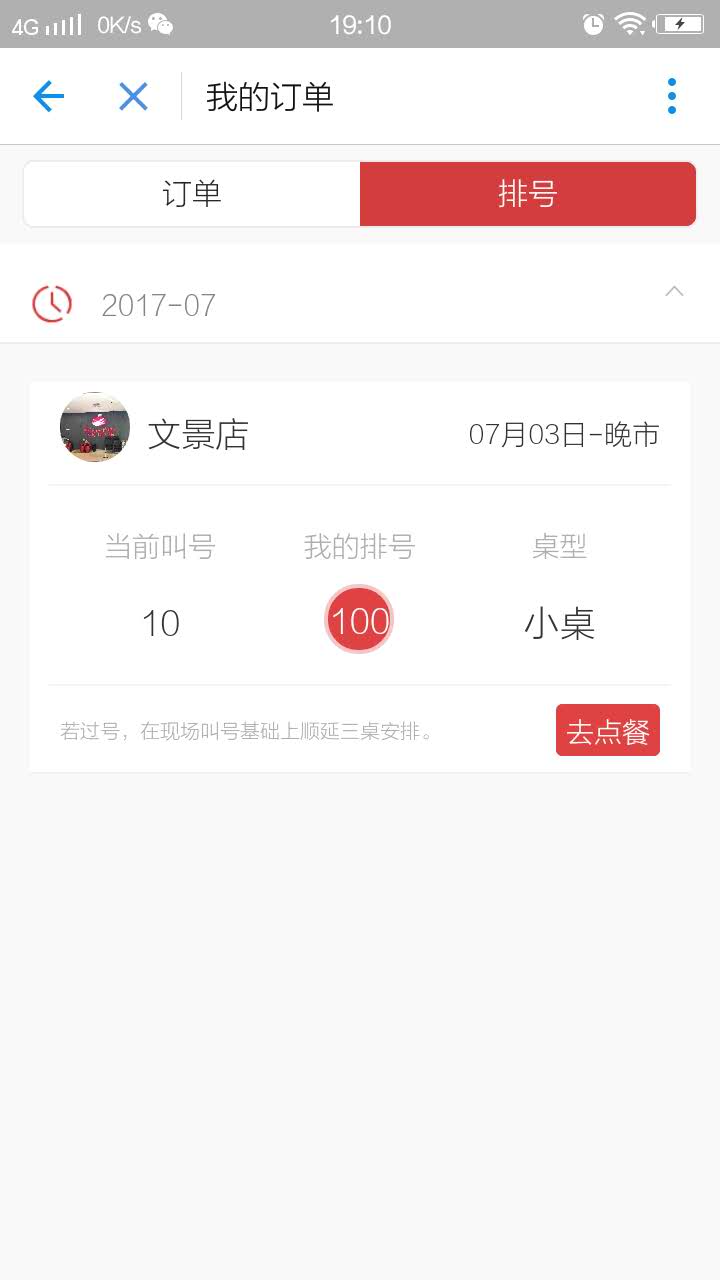Open the three-dot overflow menu
This screenshot has height=1280, width=720.
pos(672,96)
